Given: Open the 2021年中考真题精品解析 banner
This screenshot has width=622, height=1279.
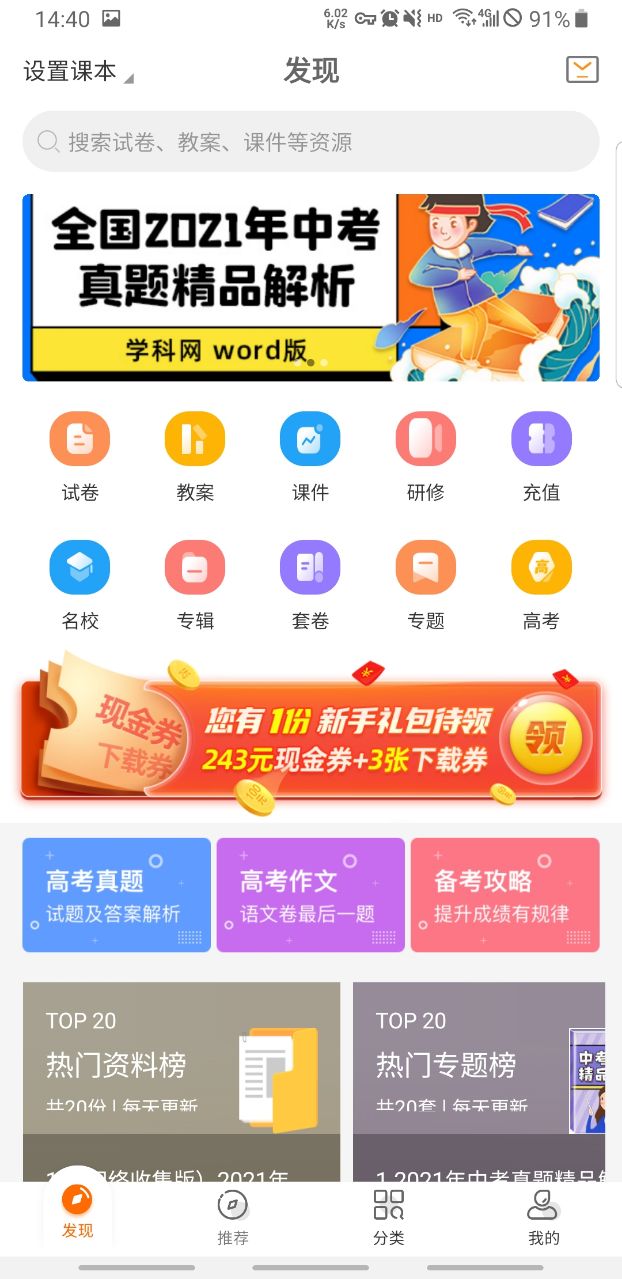Looking at the screenshot, I should (310, 287).
